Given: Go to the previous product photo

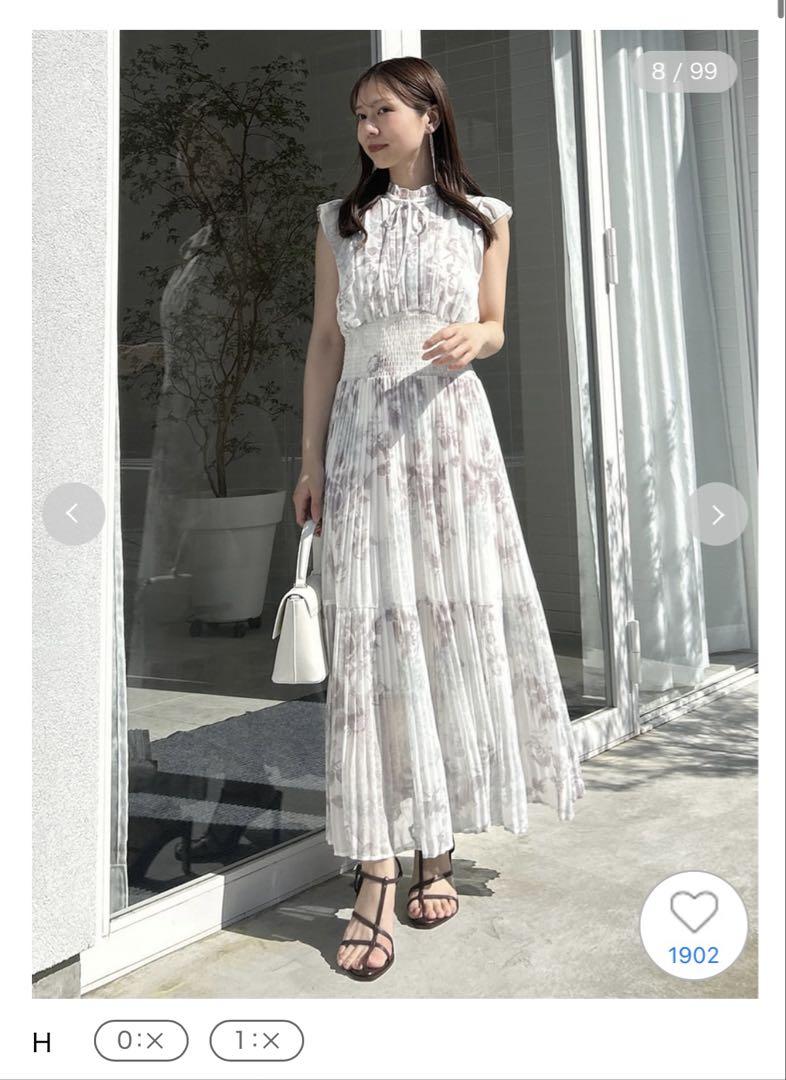Looking at the screenshot, I should click(x=73, y=514).
